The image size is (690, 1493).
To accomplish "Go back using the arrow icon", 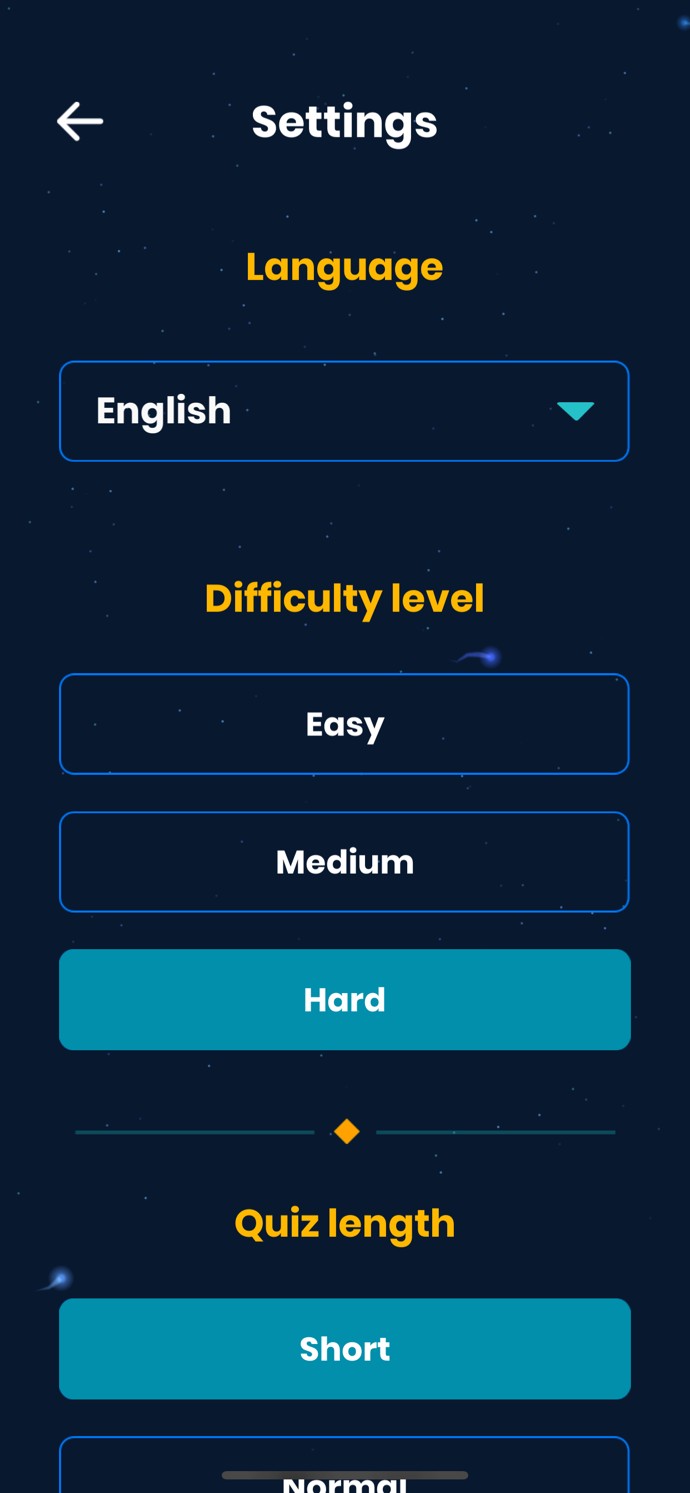I will pyautogui.click(x=80, y=122).
